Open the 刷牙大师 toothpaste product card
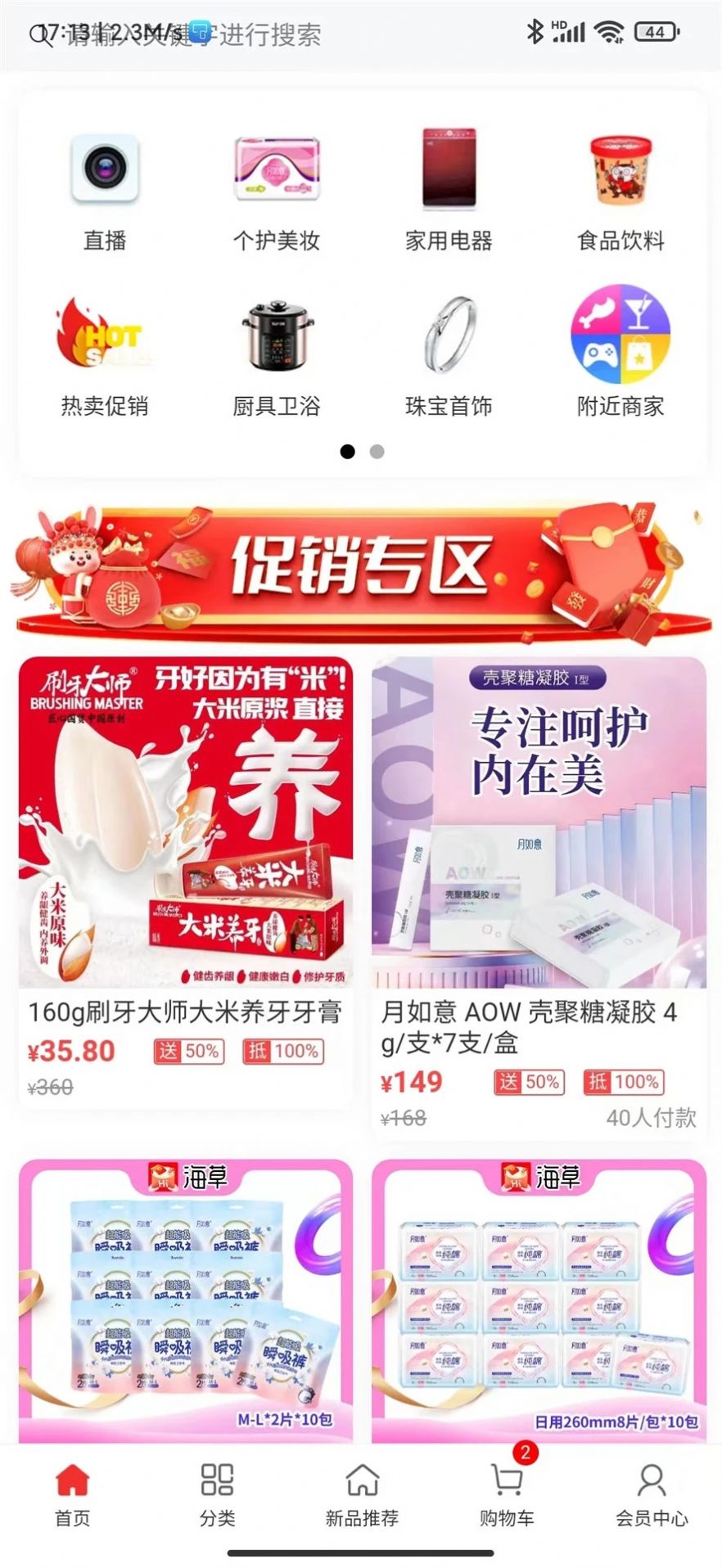 point(184,859)
